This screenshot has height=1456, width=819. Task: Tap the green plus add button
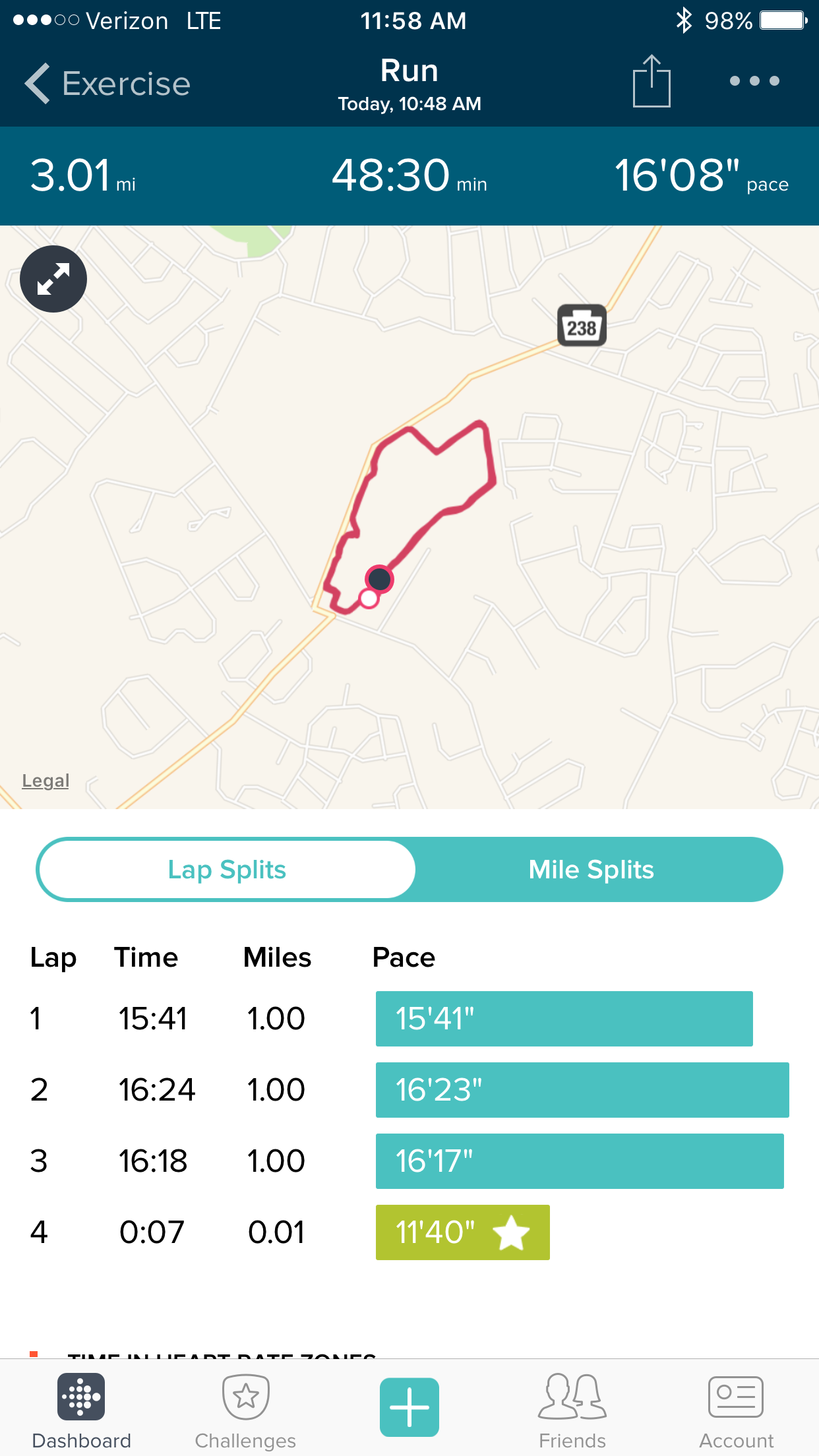click(409, 1407)
